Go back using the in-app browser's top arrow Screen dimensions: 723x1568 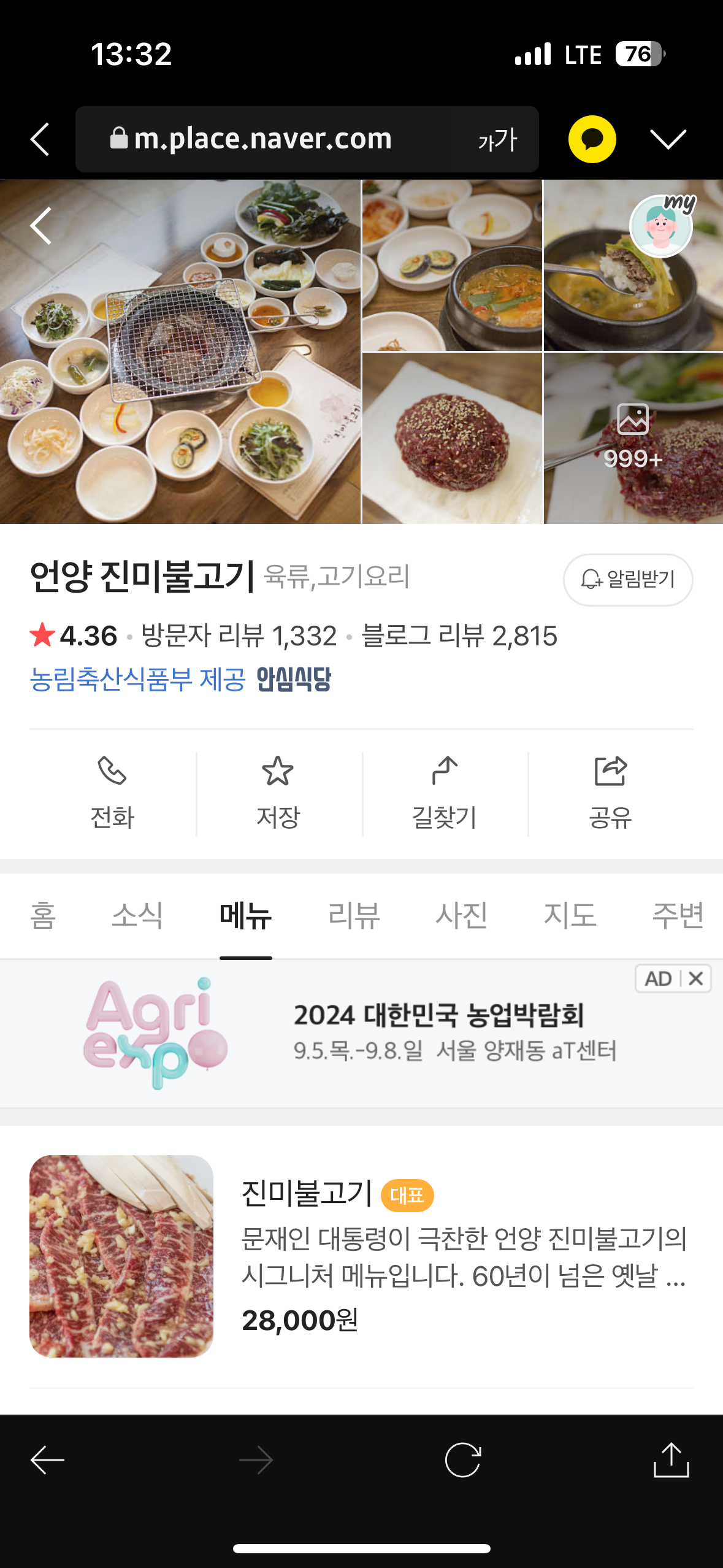[x=40, y=139]
